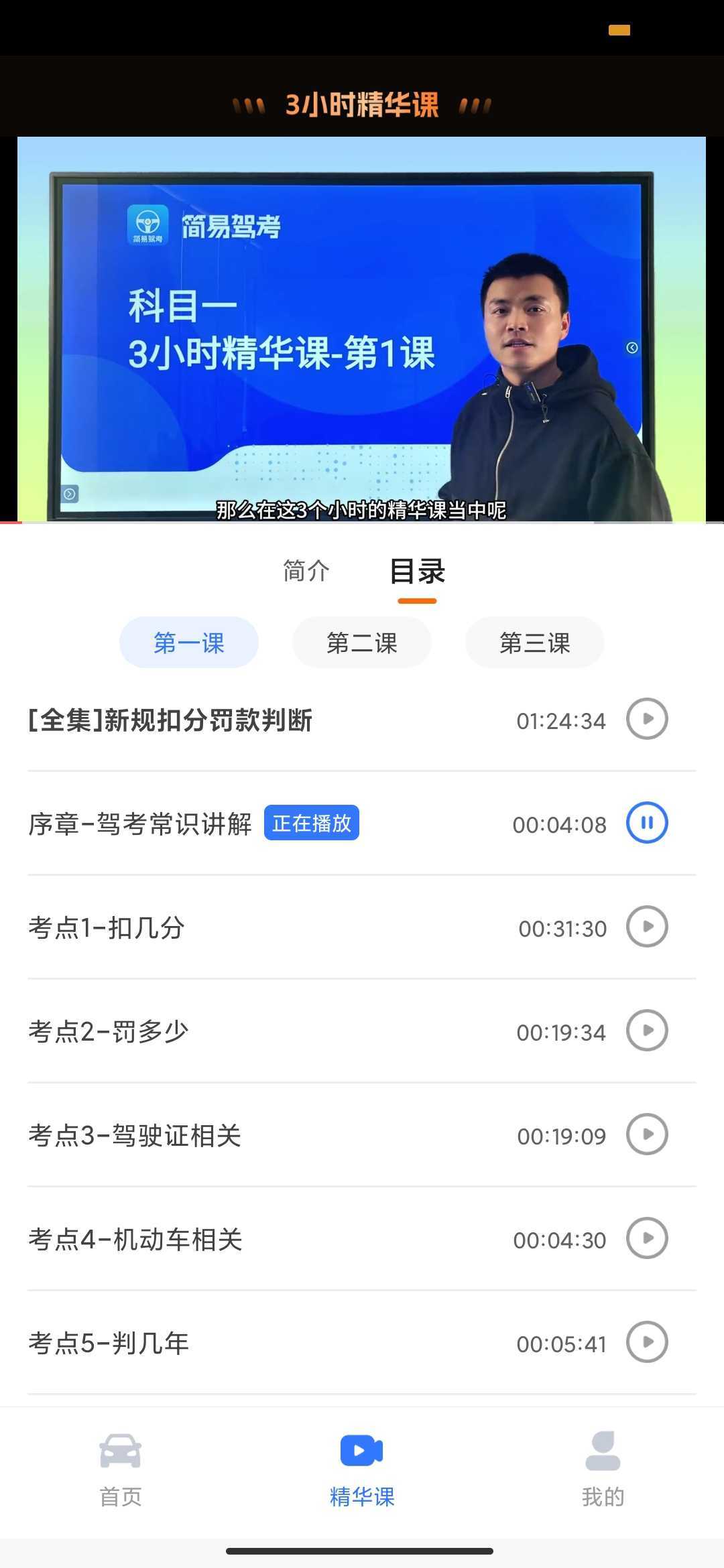Open the 精华课 tab
The image size is (724, 1568).
pos(362,1469)
